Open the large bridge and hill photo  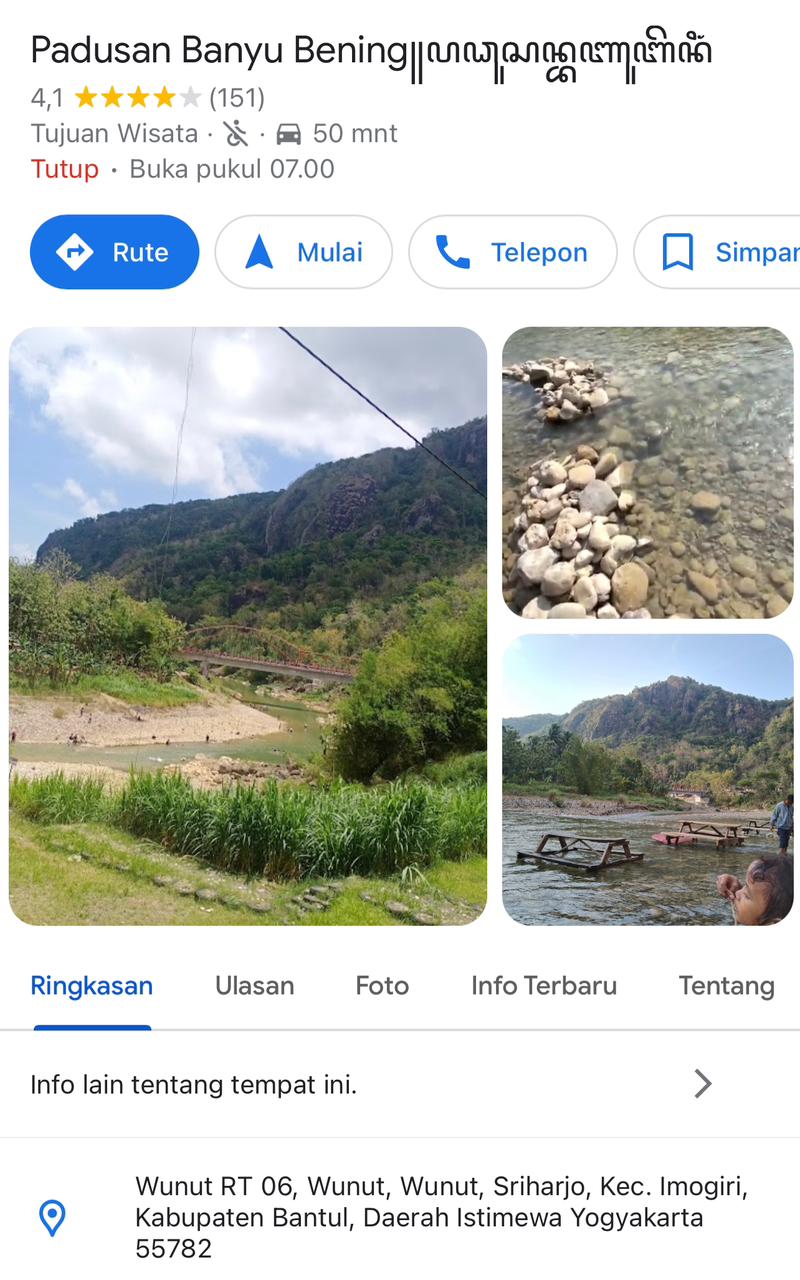pos(248,625)
